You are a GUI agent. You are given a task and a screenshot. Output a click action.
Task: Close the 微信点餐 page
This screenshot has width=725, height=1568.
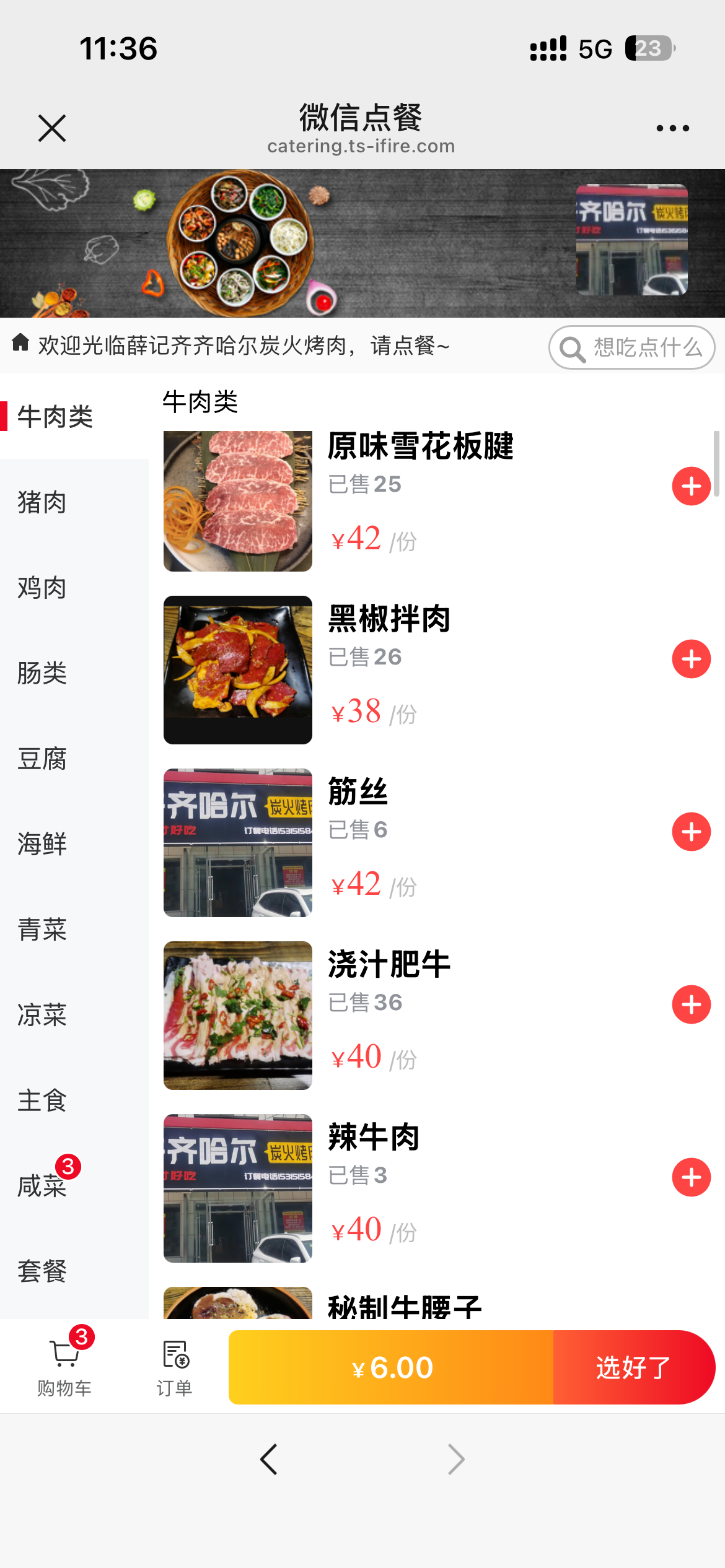52,128
